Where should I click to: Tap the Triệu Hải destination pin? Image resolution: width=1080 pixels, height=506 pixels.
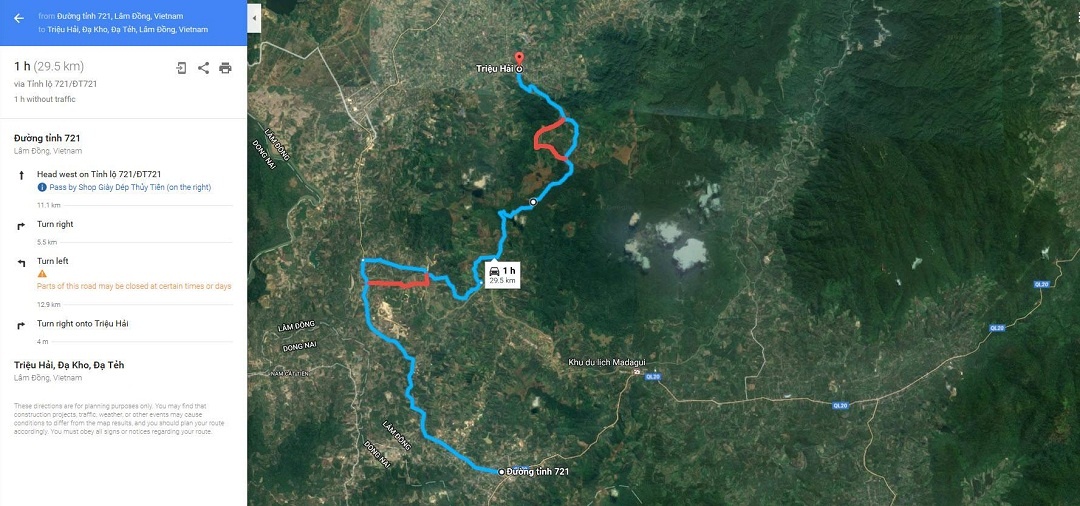point(518,57)
